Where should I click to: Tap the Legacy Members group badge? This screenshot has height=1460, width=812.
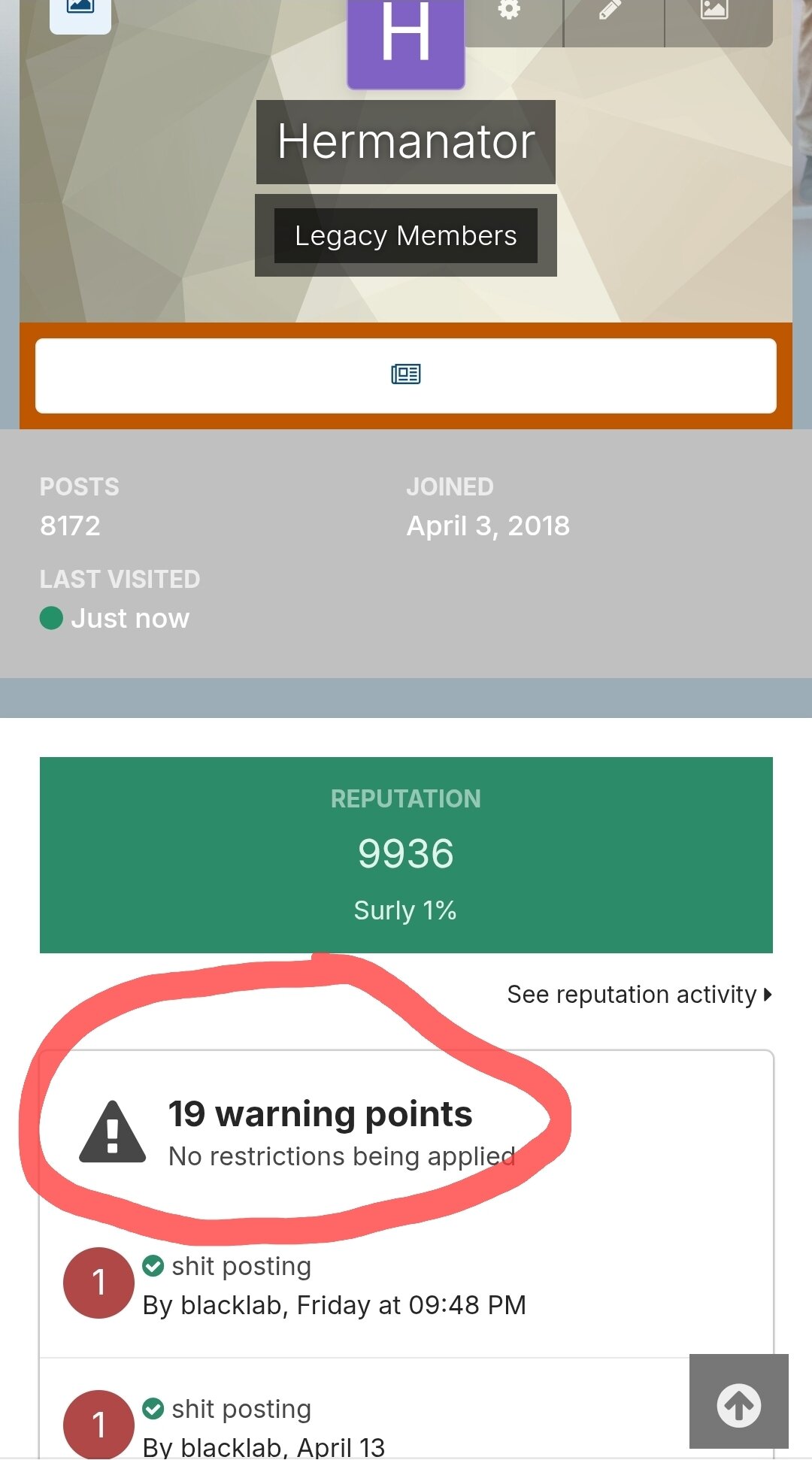pos(406,235)
